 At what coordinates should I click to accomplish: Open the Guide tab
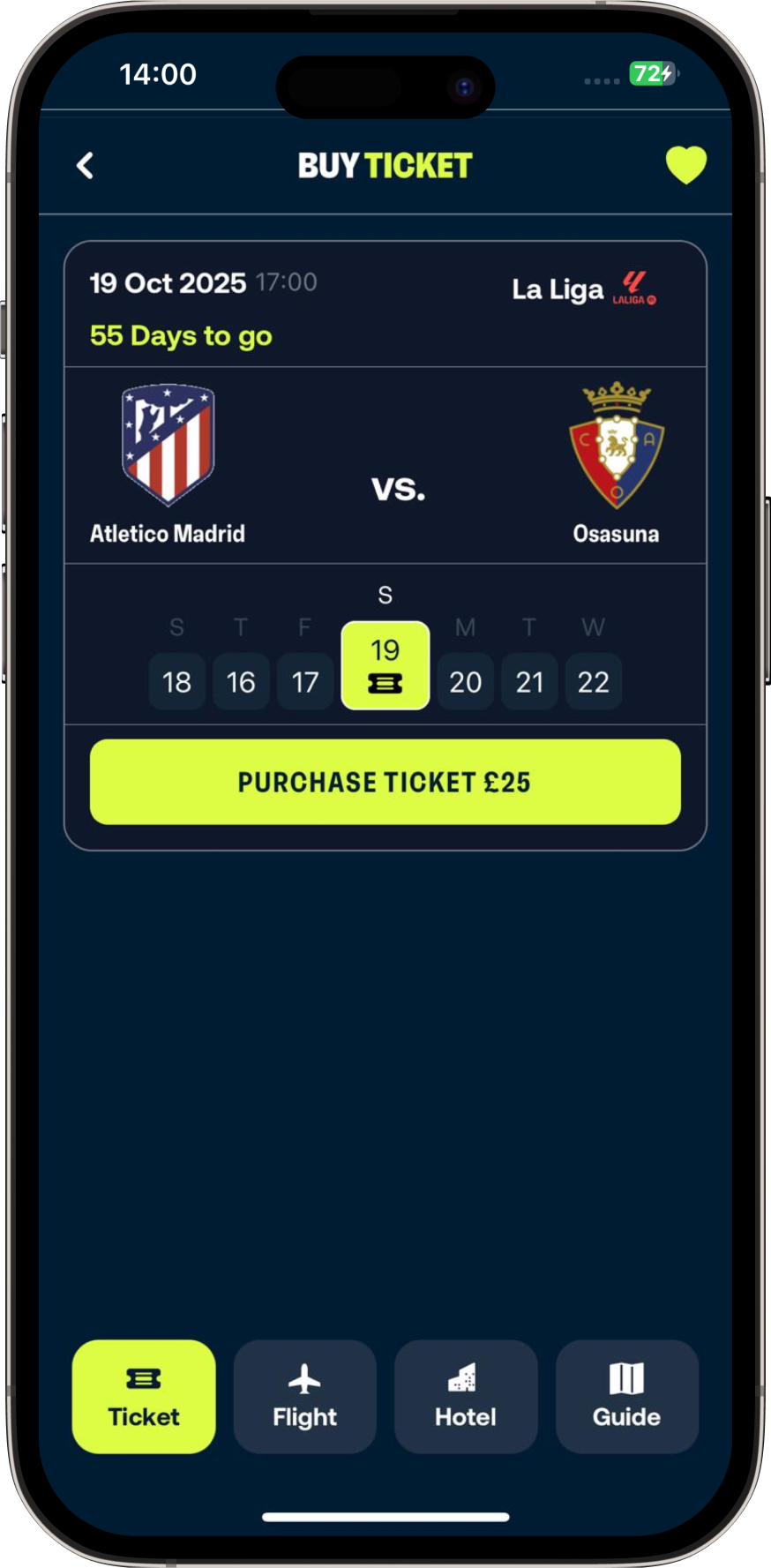[627, 1396]
